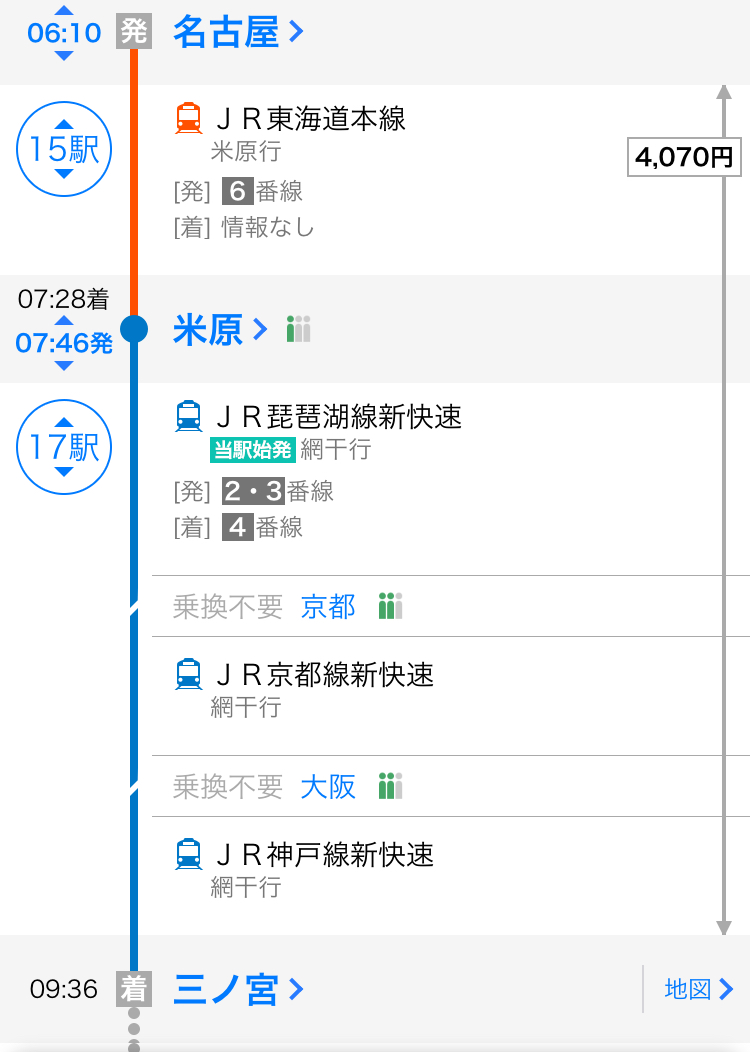750x1052 pixels.
Task: Tap the congestion crowd icon next to 米原
Action: click(x=297, y=330)
